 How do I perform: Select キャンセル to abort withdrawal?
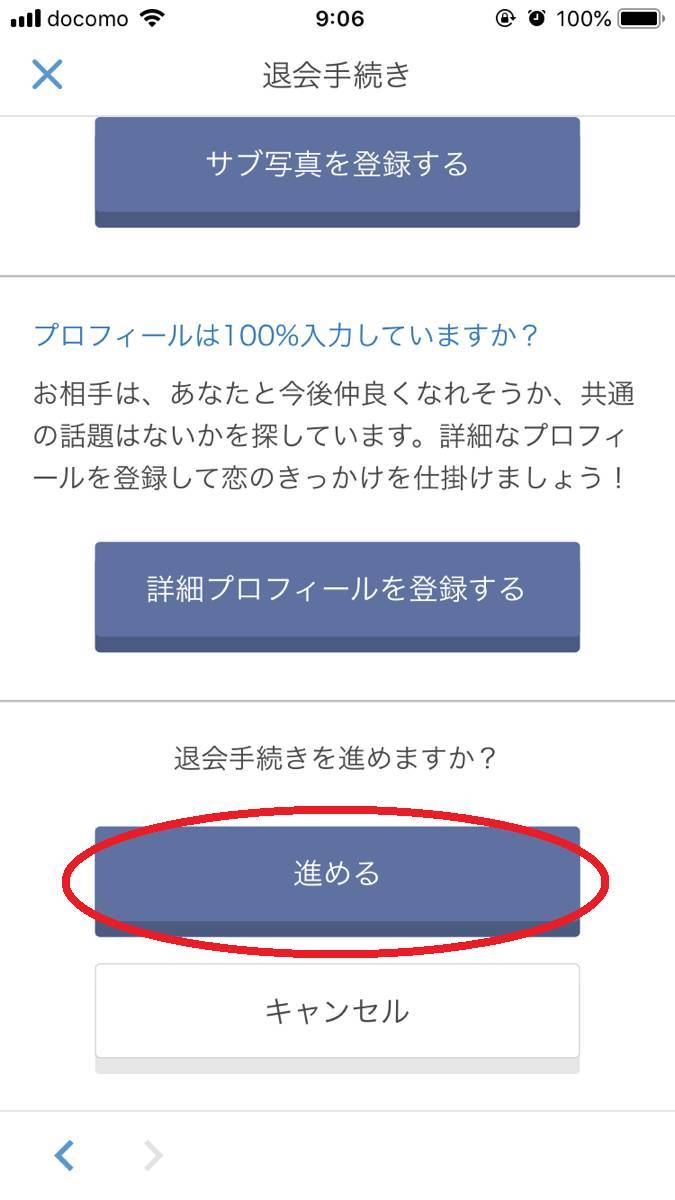[x=337, y=1010]
